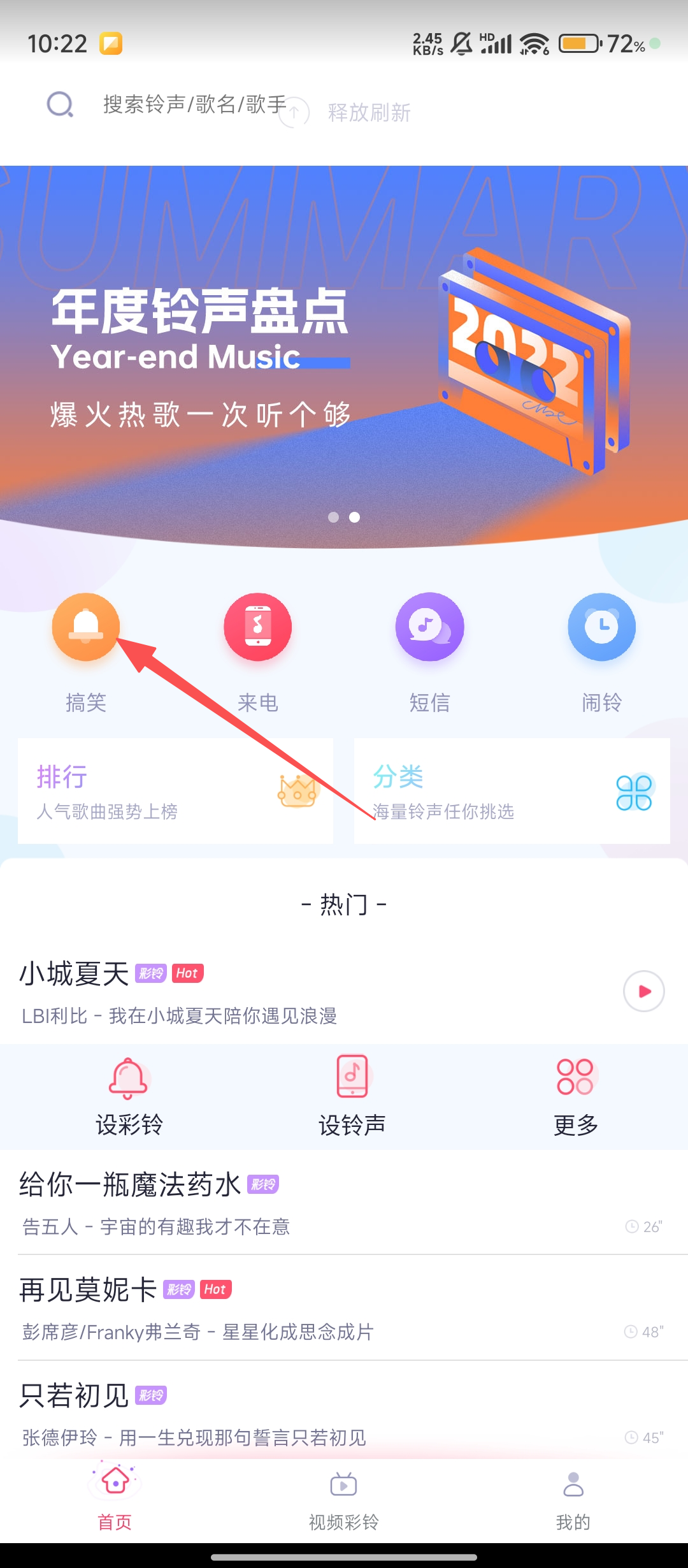
Task: Open the search box for ringtones and songs
Action: coord(191,105)
